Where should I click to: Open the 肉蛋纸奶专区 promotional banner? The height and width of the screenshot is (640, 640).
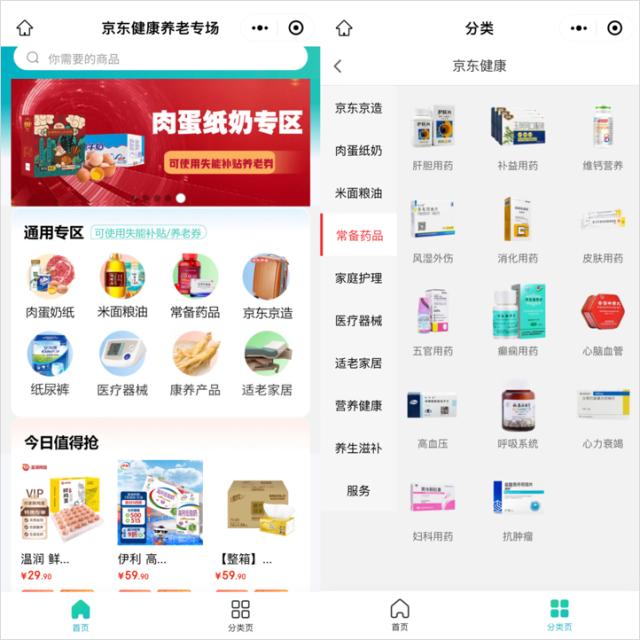(160, 140)
